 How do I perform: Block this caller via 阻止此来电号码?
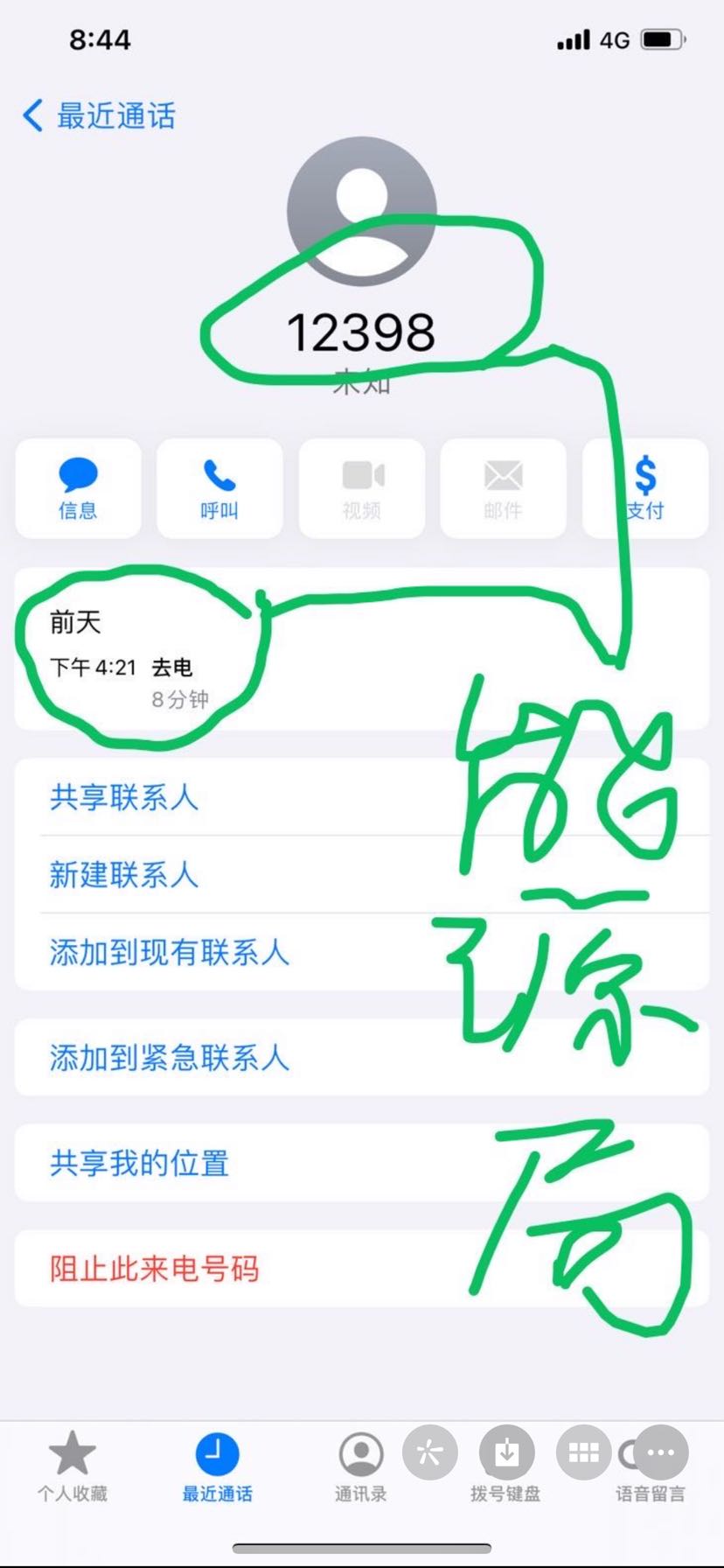[154, 1269]
